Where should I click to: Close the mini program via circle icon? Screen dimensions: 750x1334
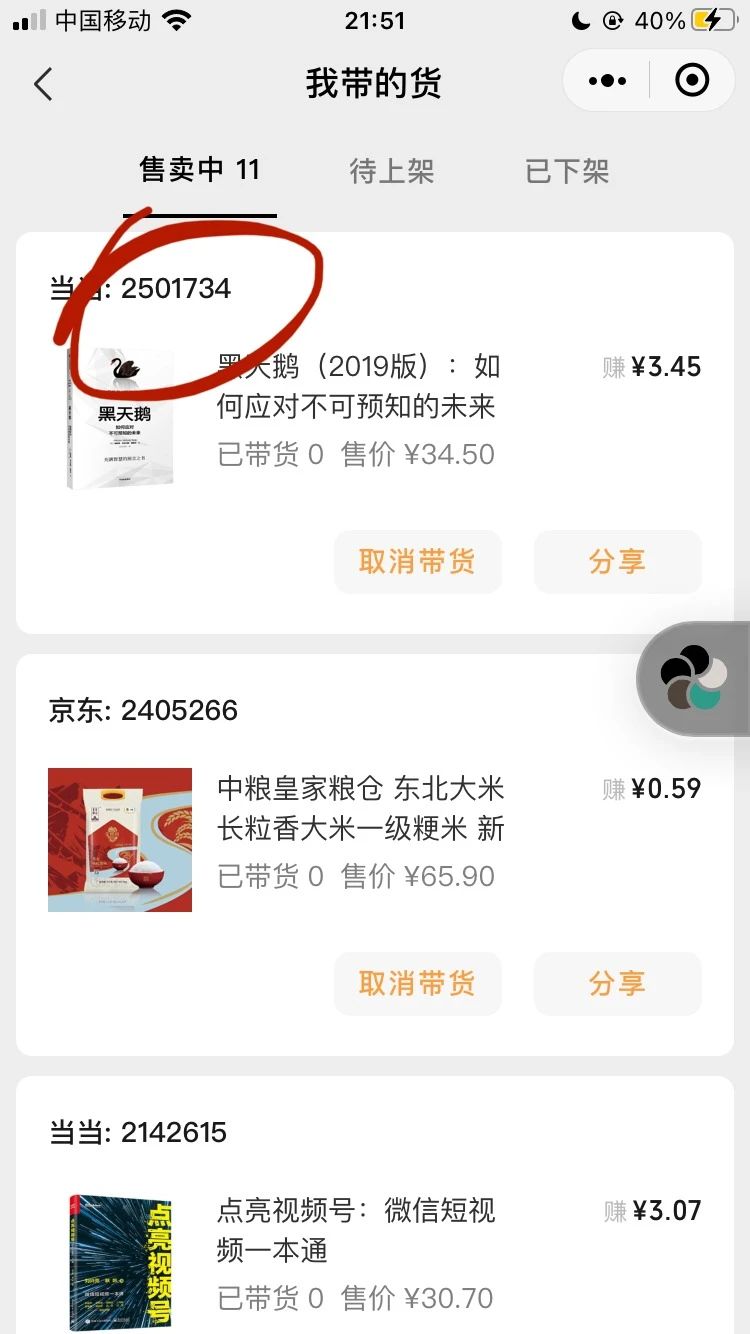[x=692, y=80]
